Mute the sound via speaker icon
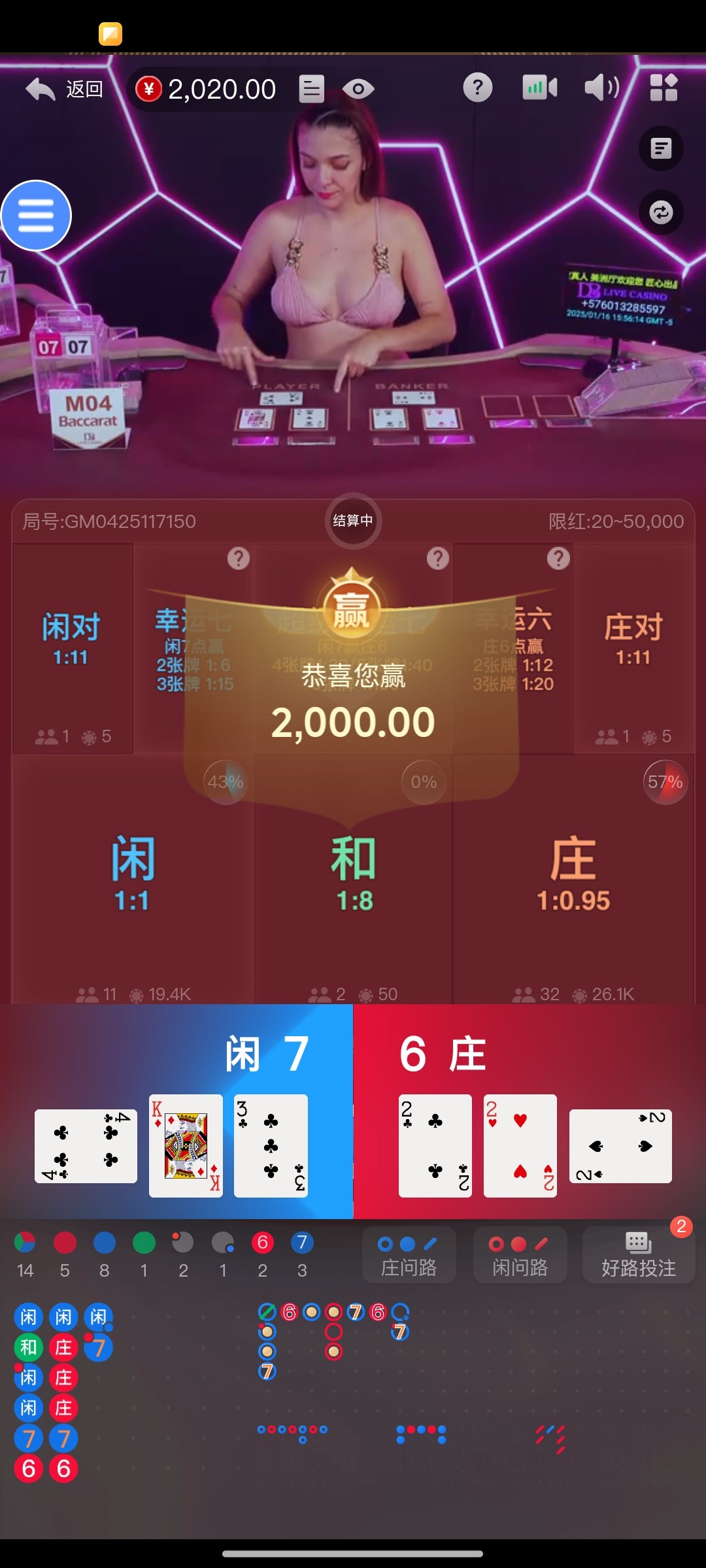Viewport: 706px width, 1568px height. coord(601,87)
